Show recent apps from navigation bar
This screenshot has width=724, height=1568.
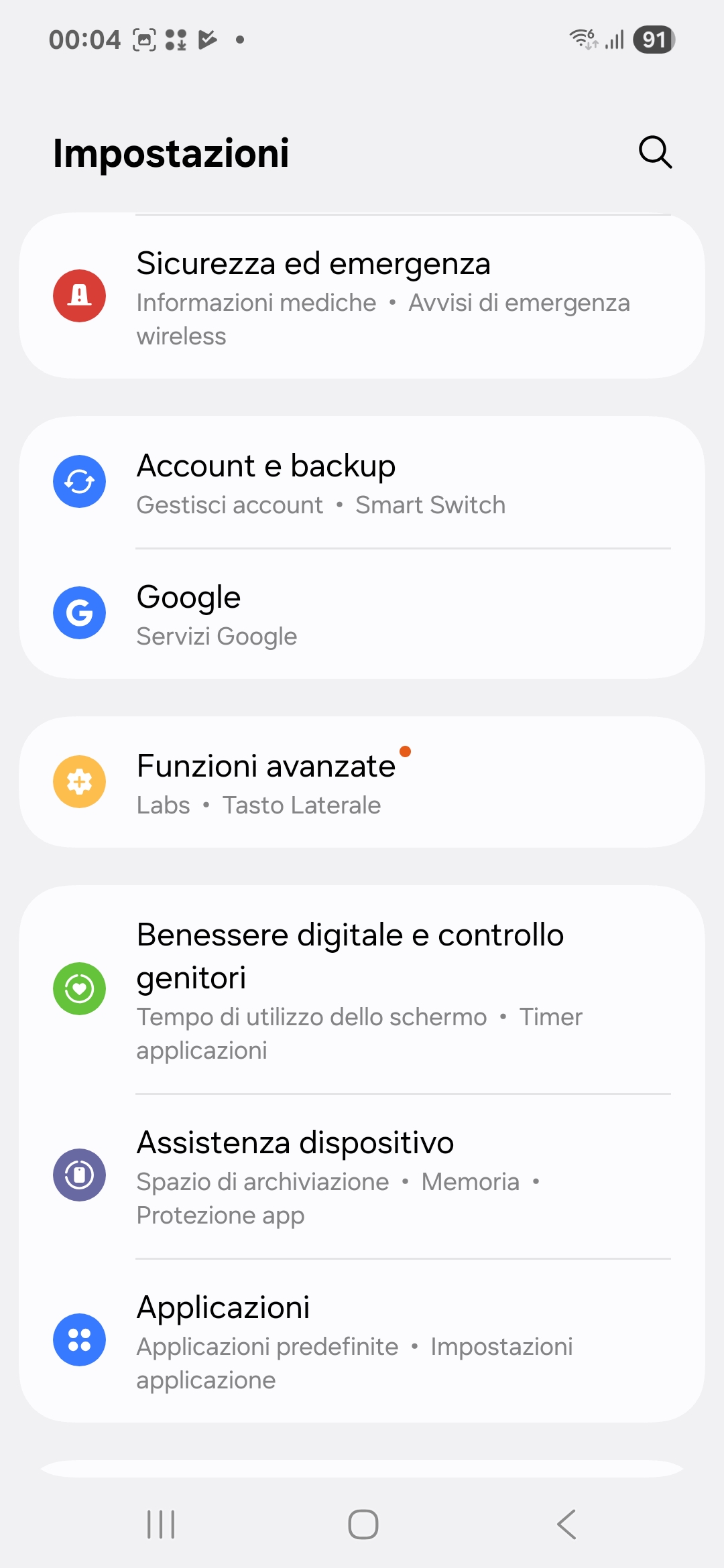(161, 1524)
